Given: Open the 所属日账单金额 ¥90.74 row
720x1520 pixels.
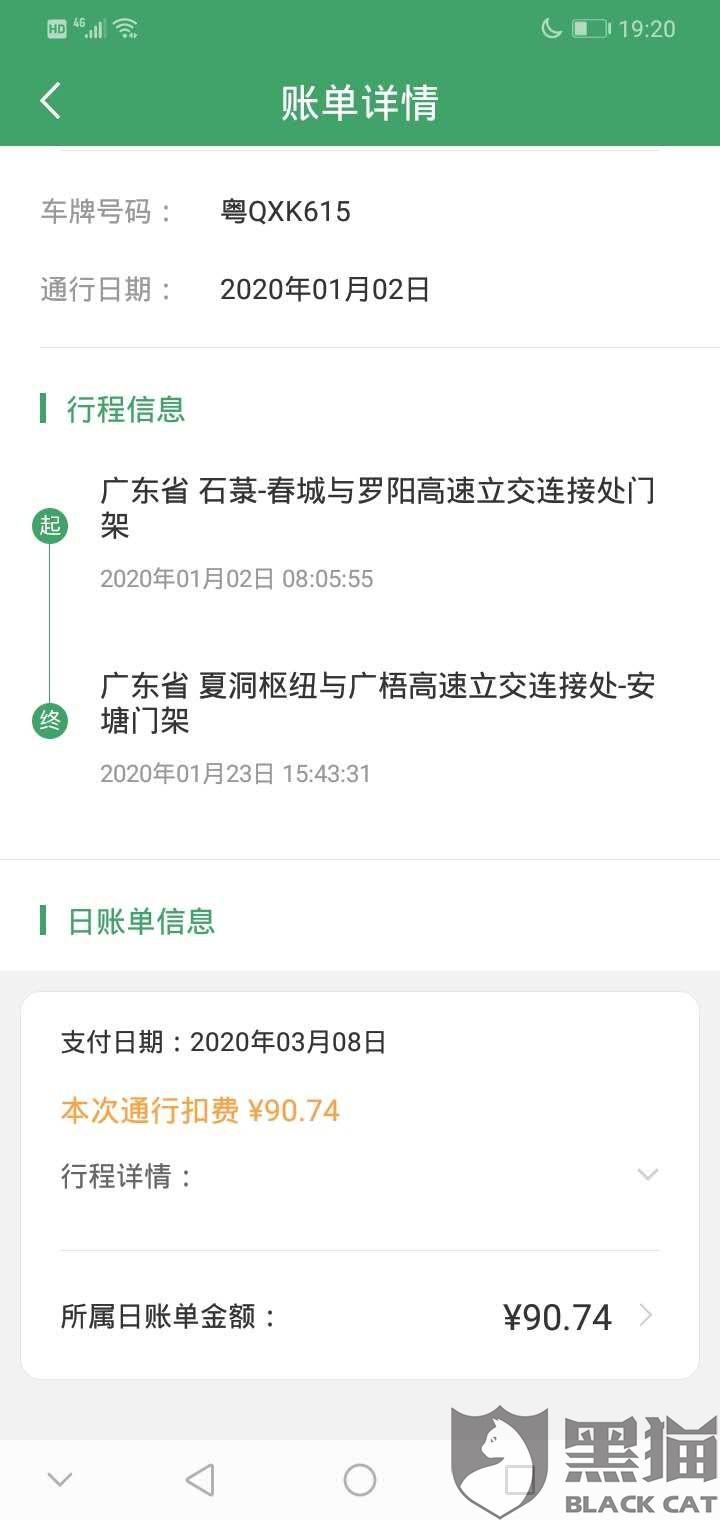Looking at the screenshot, I should click(x=360, y=1316).
